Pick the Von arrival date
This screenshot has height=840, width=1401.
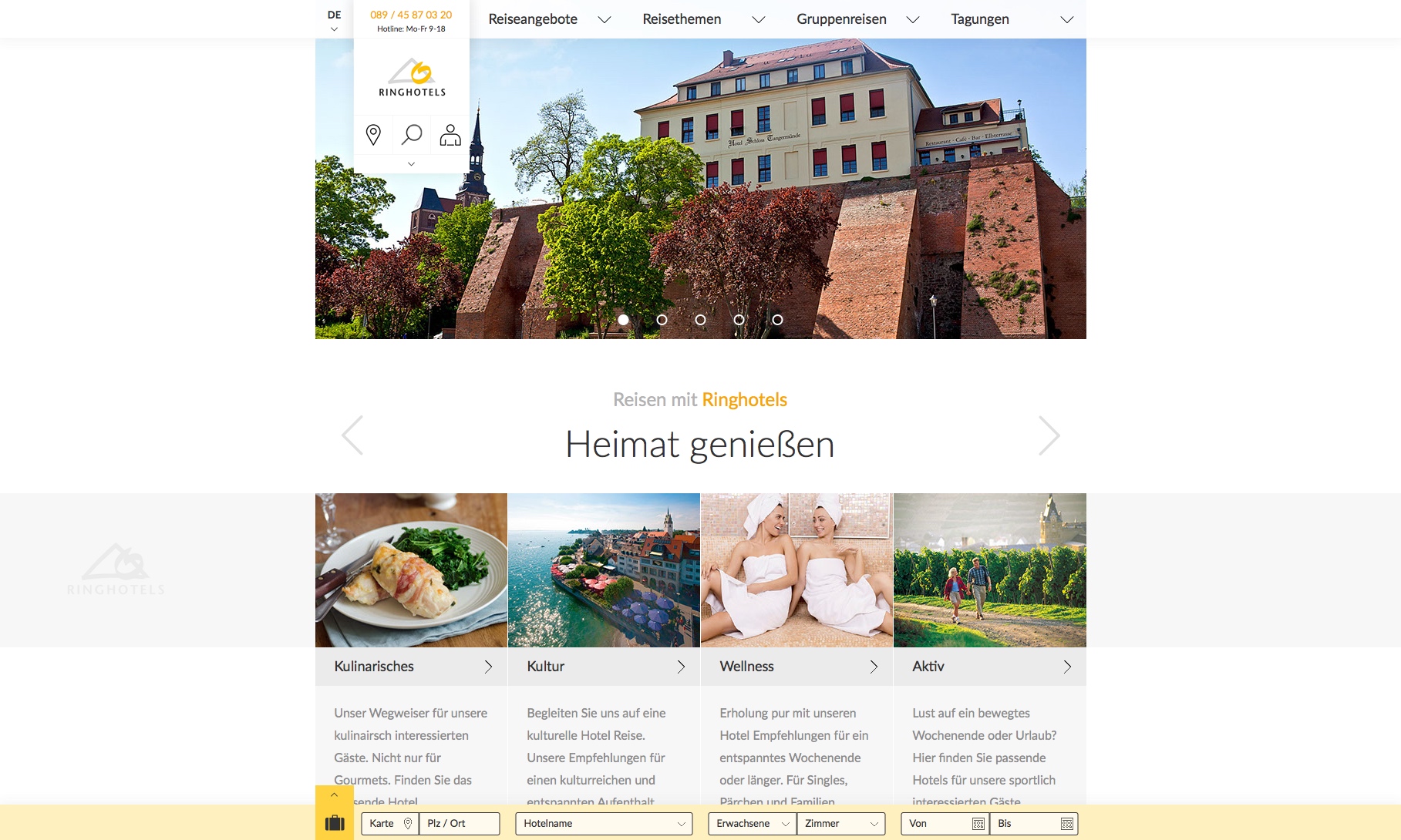[945, 824]
